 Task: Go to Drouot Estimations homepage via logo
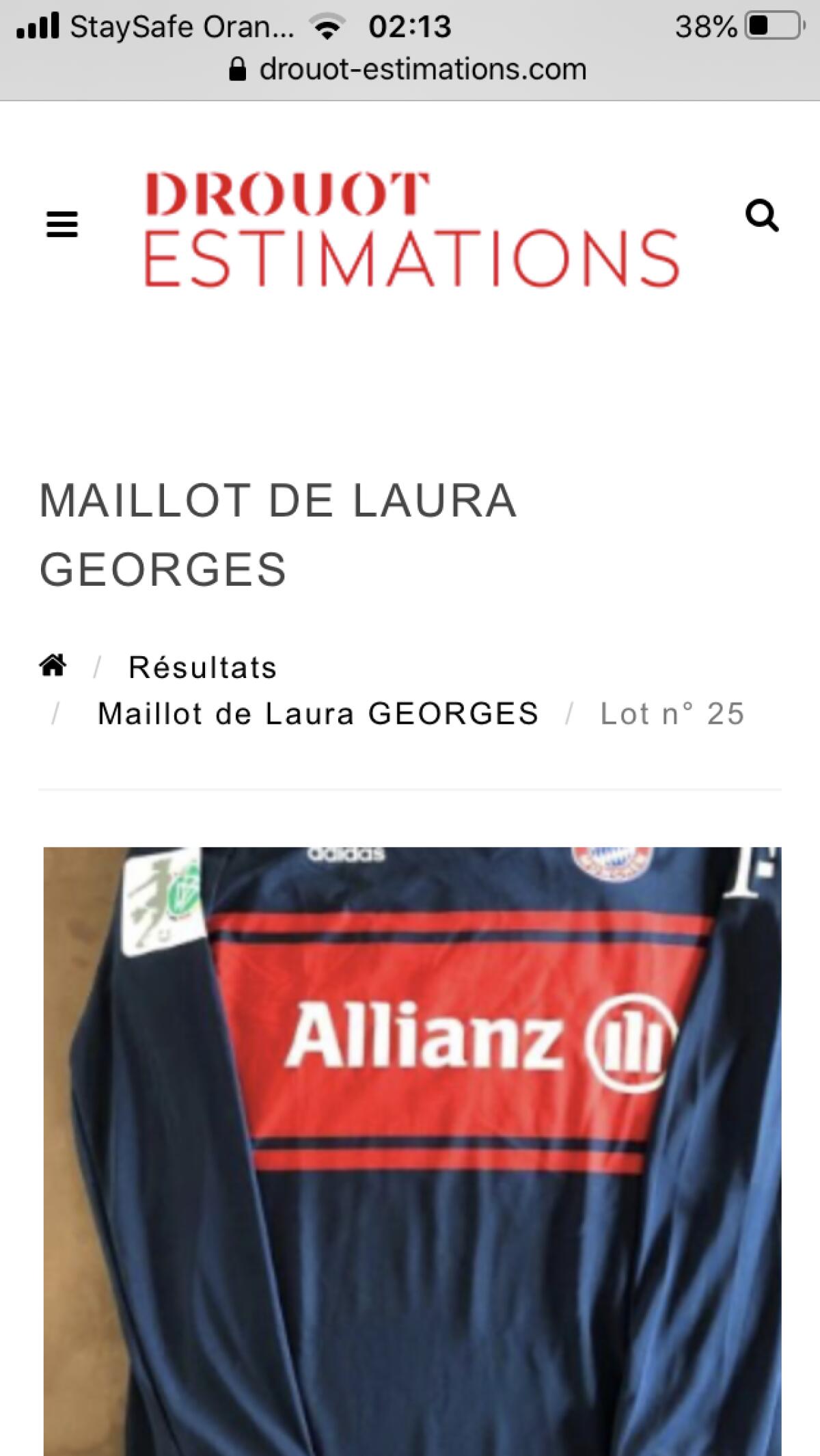(x=411, y=230)
